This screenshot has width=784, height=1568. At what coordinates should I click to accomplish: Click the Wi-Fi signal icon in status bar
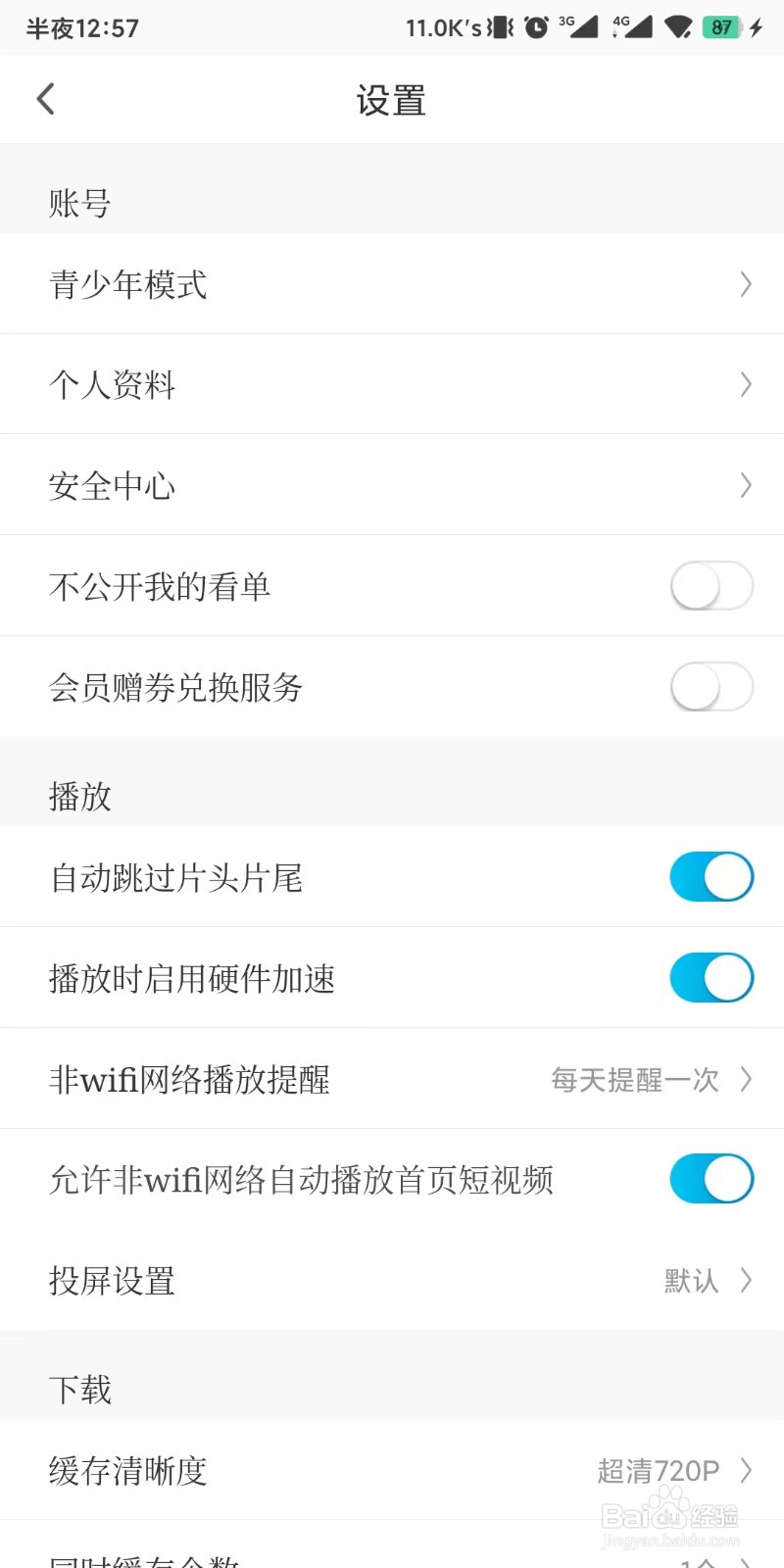[674, 26]
